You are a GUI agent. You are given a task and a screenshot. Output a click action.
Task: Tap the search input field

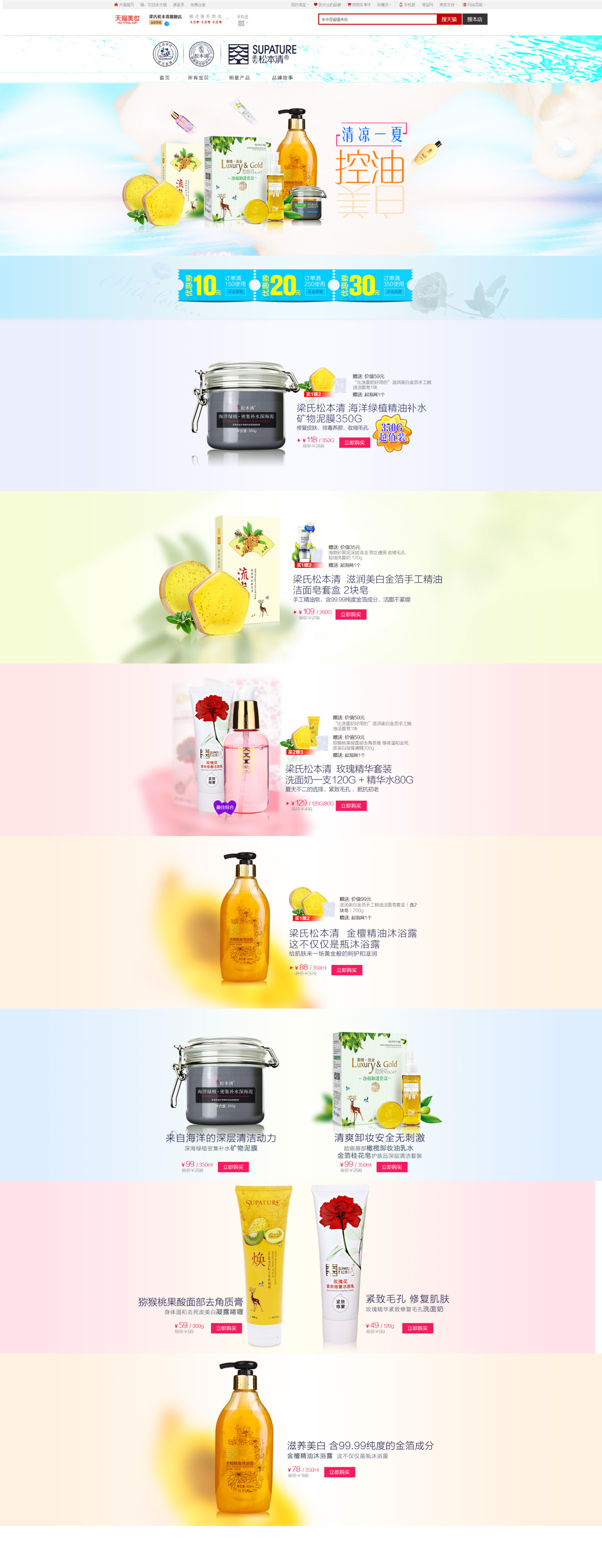tap(377, 20)
